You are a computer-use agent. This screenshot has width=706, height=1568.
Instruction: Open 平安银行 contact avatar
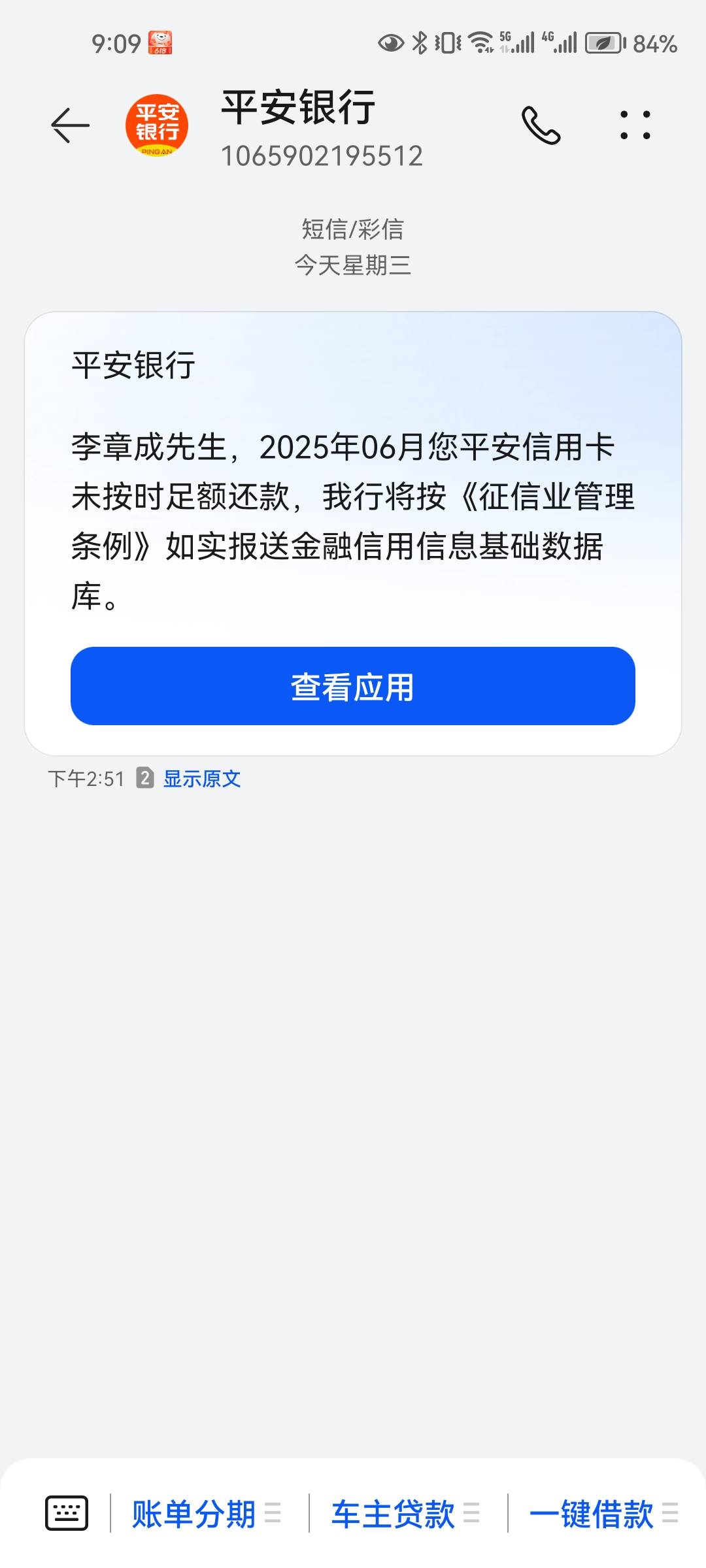pos(157,125)
